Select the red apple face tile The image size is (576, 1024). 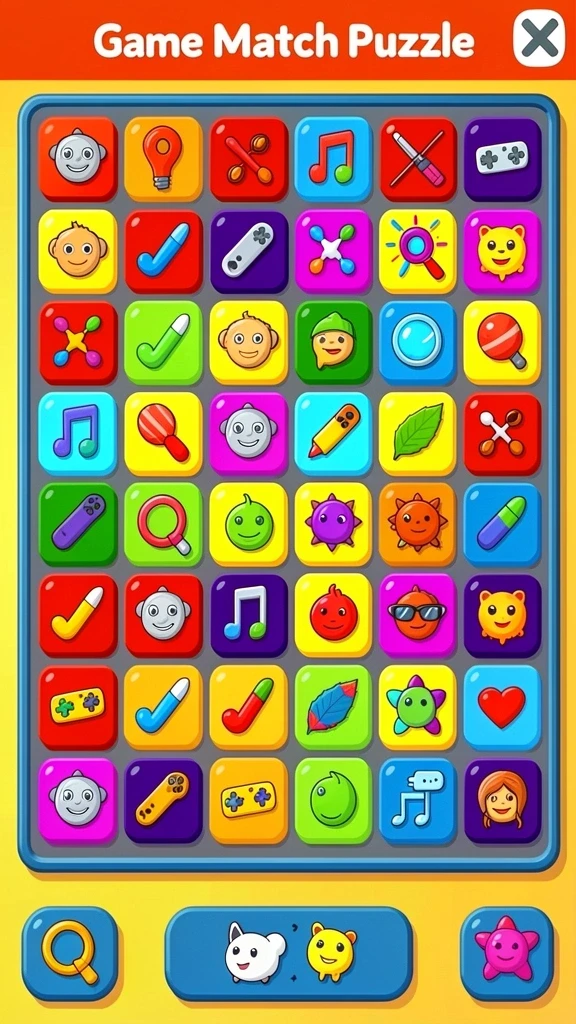[x=333, y=616]
